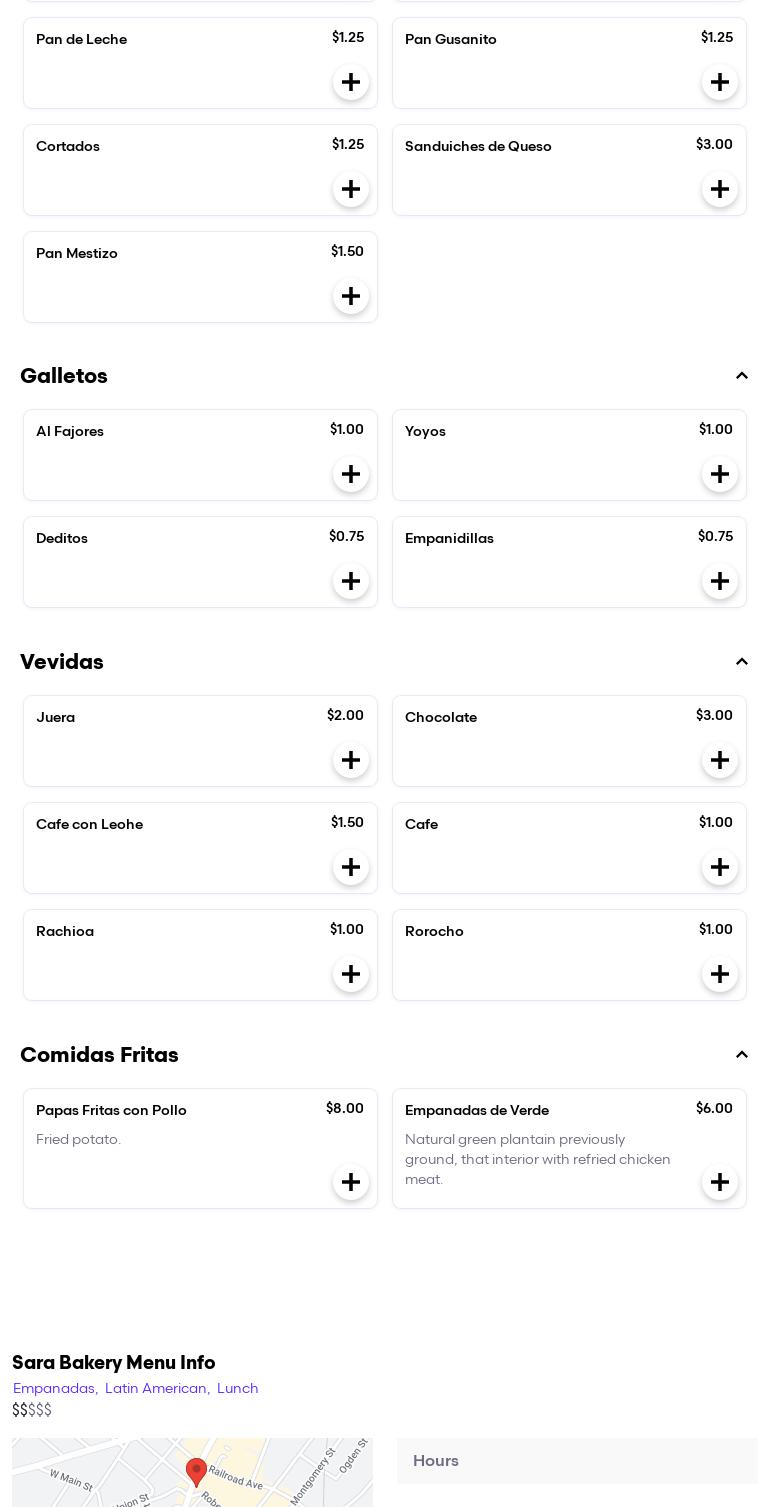The height and width of the screenshot is (1507, 770).
Task: Collapse the Comidas Fritas section
Action: [x=742, y=1055]
